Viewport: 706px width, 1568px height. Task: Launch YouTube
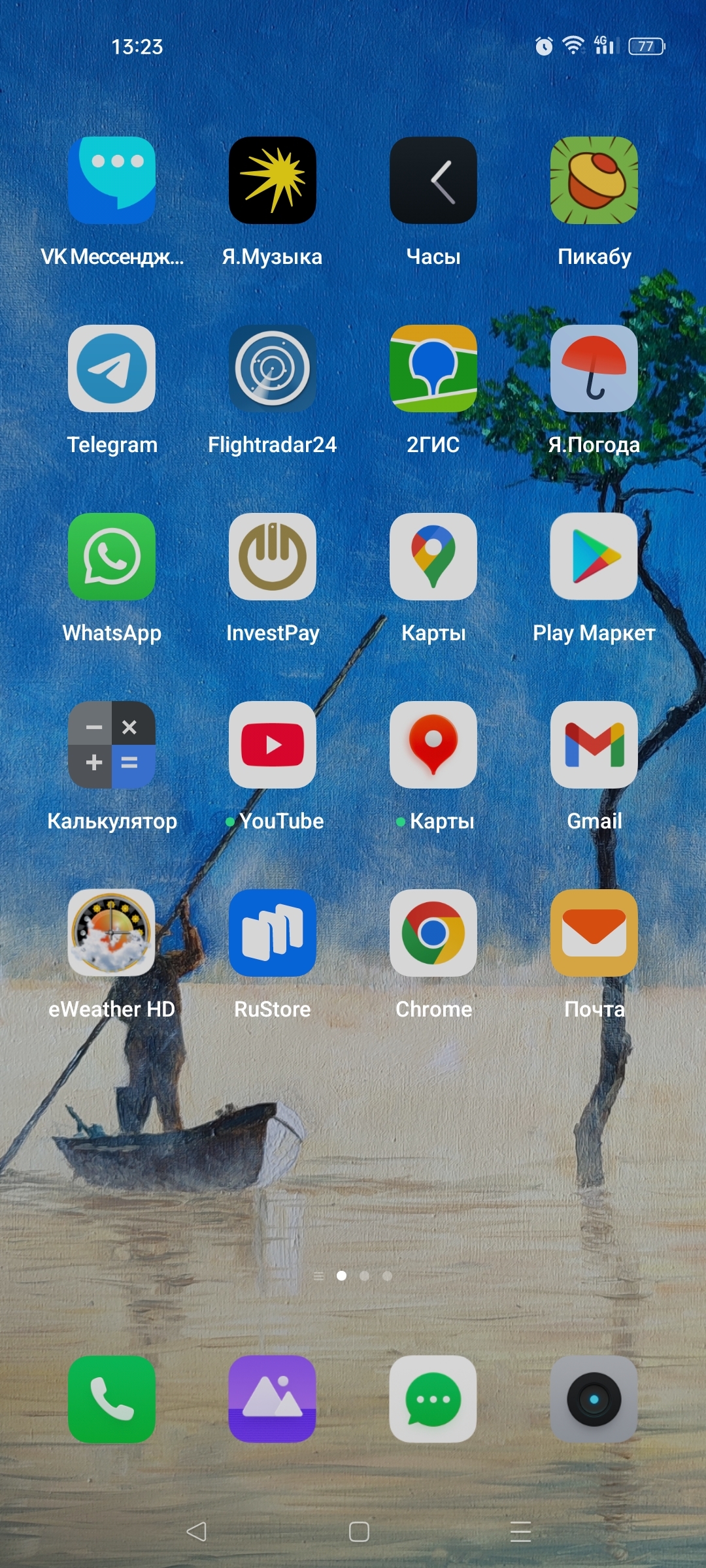(272, 745)
